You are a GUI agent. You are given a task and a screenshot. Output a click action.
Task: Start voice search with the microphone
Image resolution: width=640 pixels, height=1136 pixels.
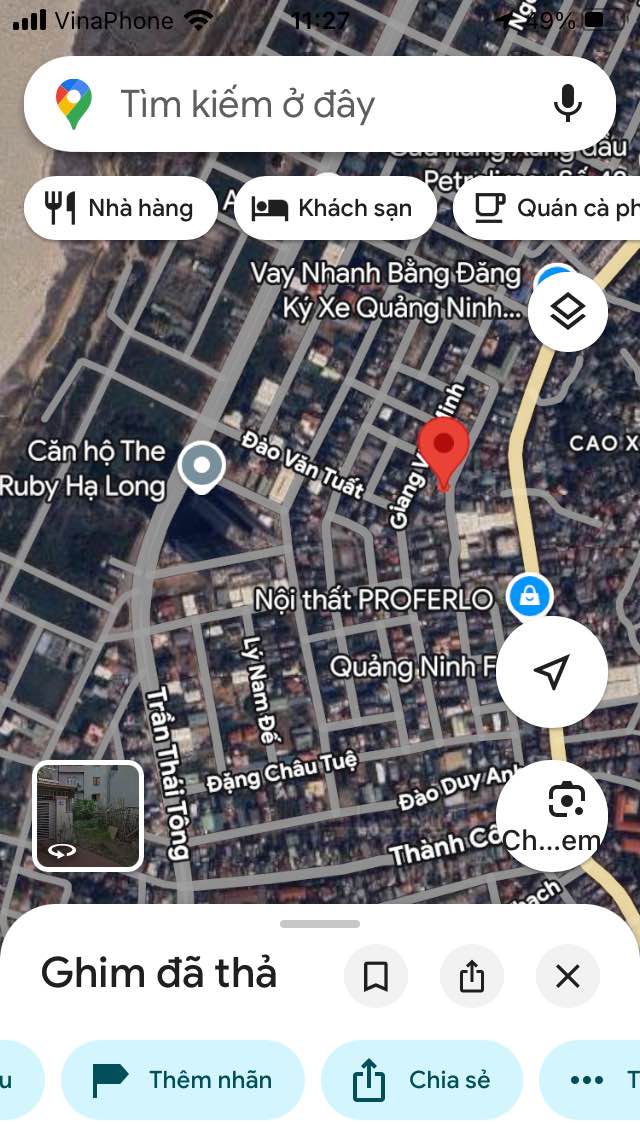click(x=568, y=104)
